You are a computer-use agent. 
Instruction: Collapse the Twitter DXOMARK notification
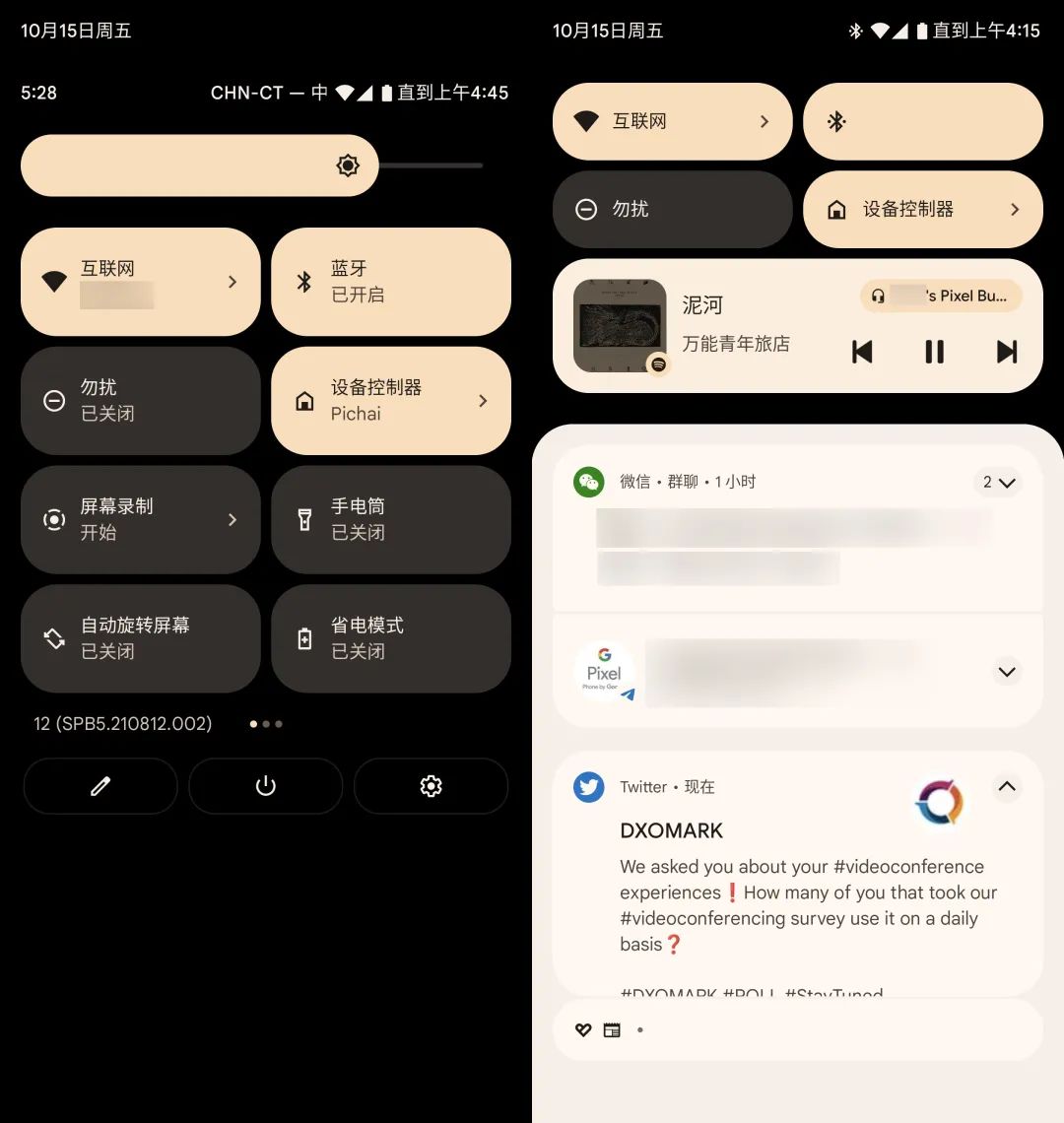[x=1006, y=786]
